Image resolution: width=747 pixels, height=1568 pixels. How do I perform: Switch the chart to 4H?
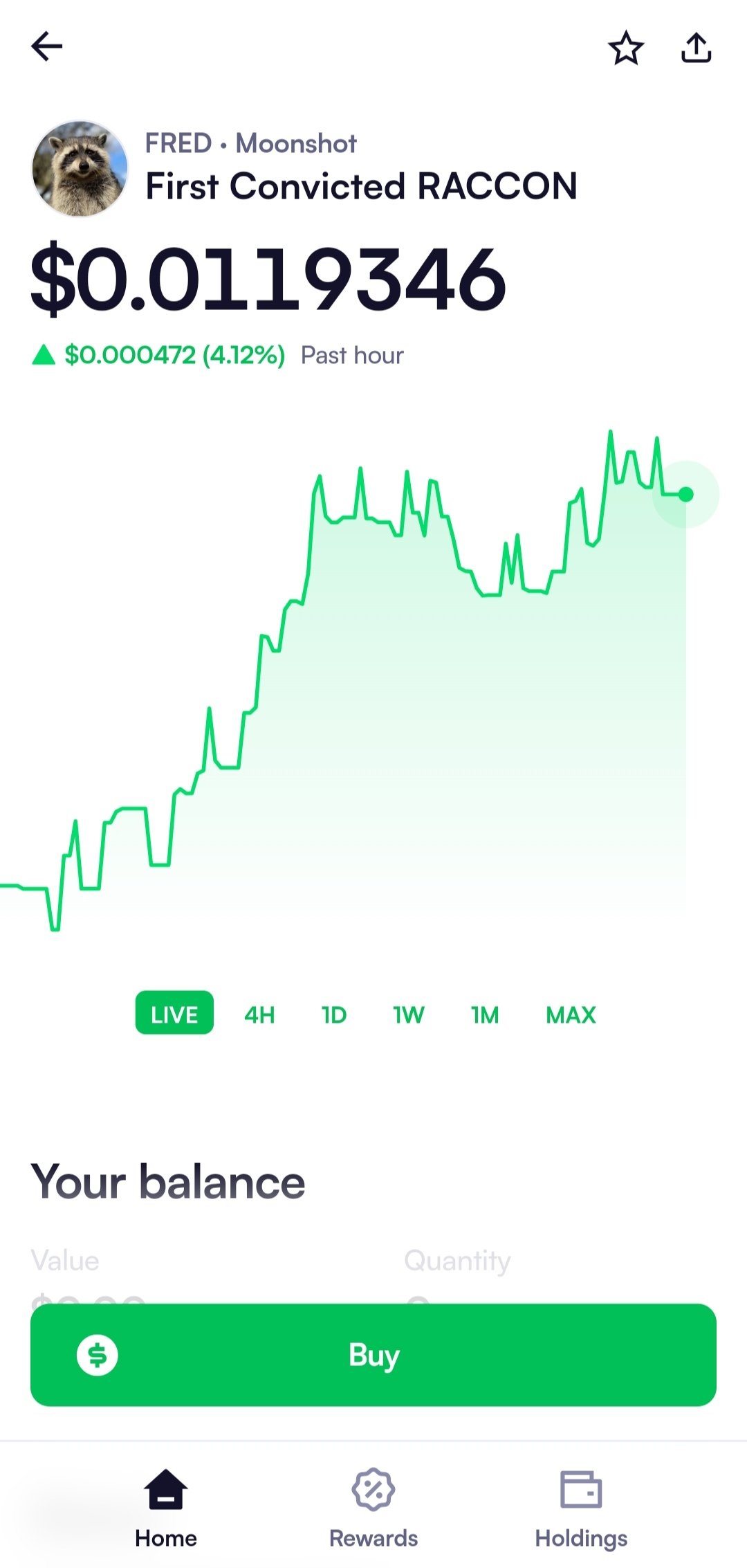click(259, 1015)
